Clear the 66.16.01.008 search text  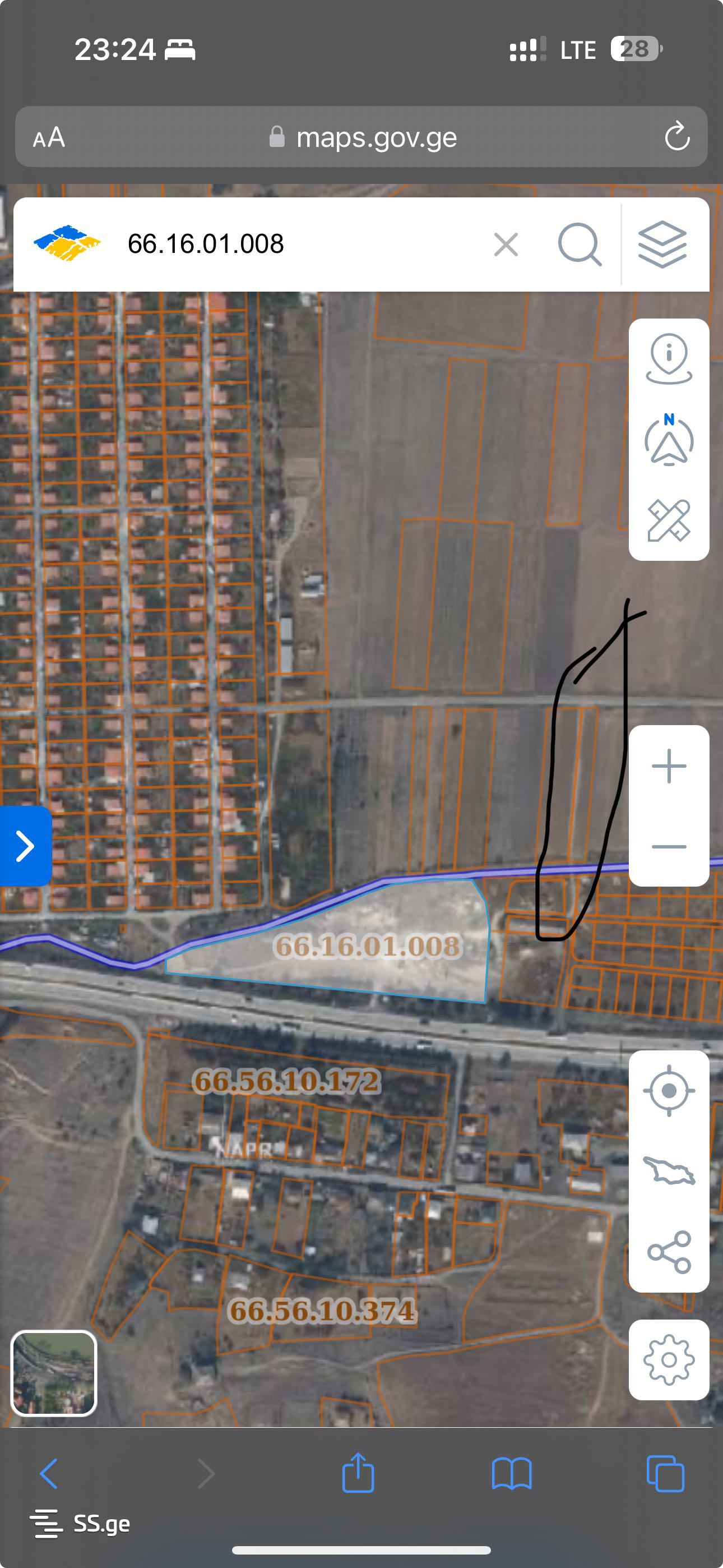coord(506,245)
